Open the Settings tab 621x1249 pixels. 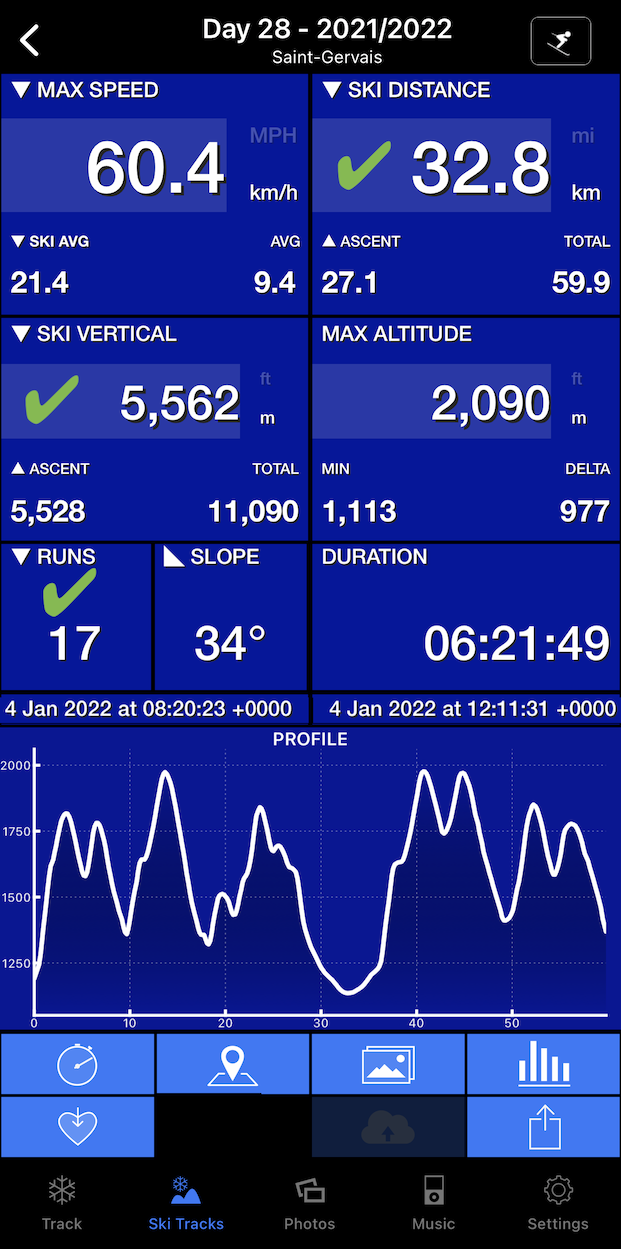pos(557,1203)
